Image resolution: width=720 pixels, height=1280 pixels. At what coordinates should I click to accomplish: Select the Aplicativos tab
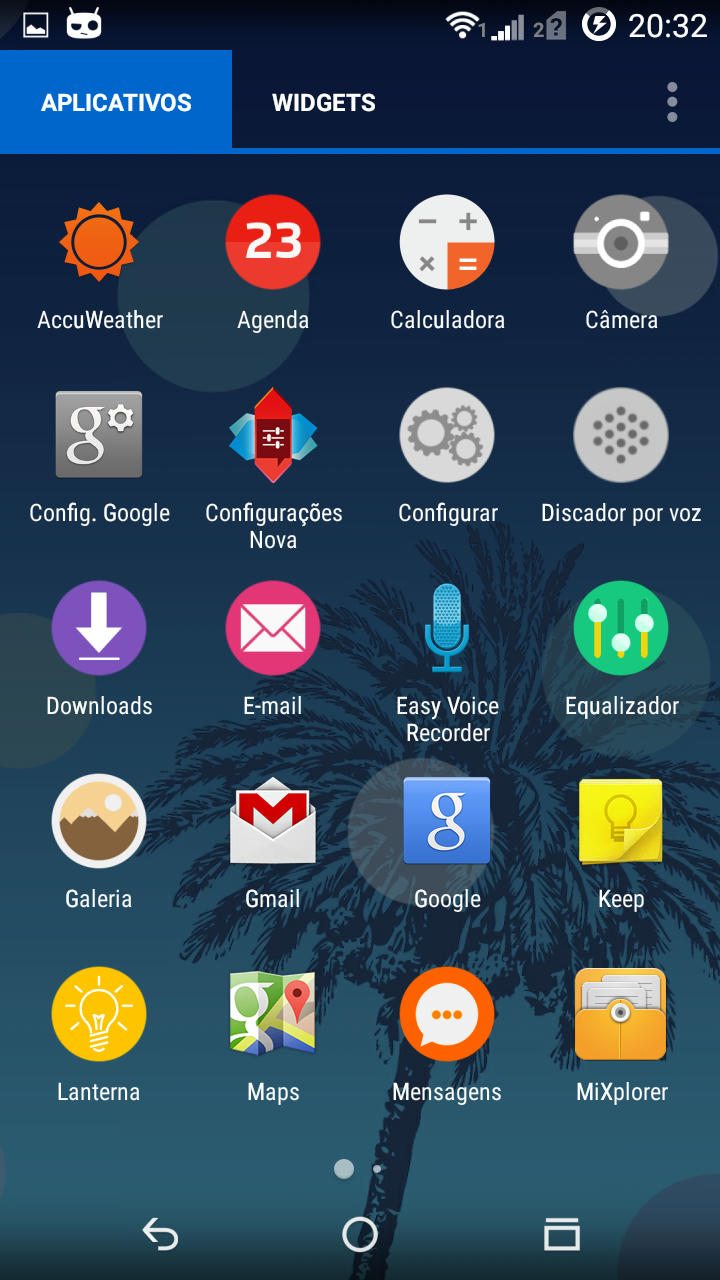(116, 102)
